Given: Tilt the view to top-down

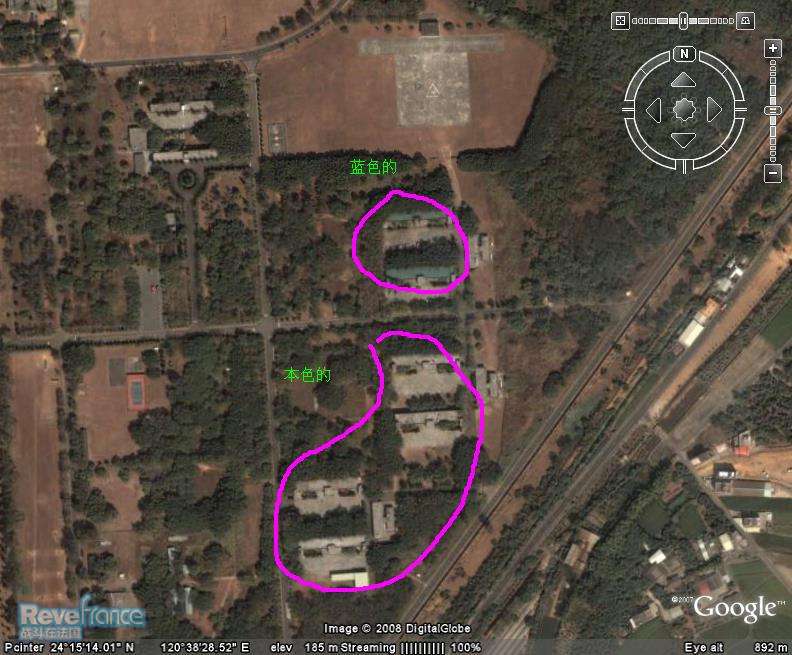Looking at the screenshot, I should click(620, 20).
